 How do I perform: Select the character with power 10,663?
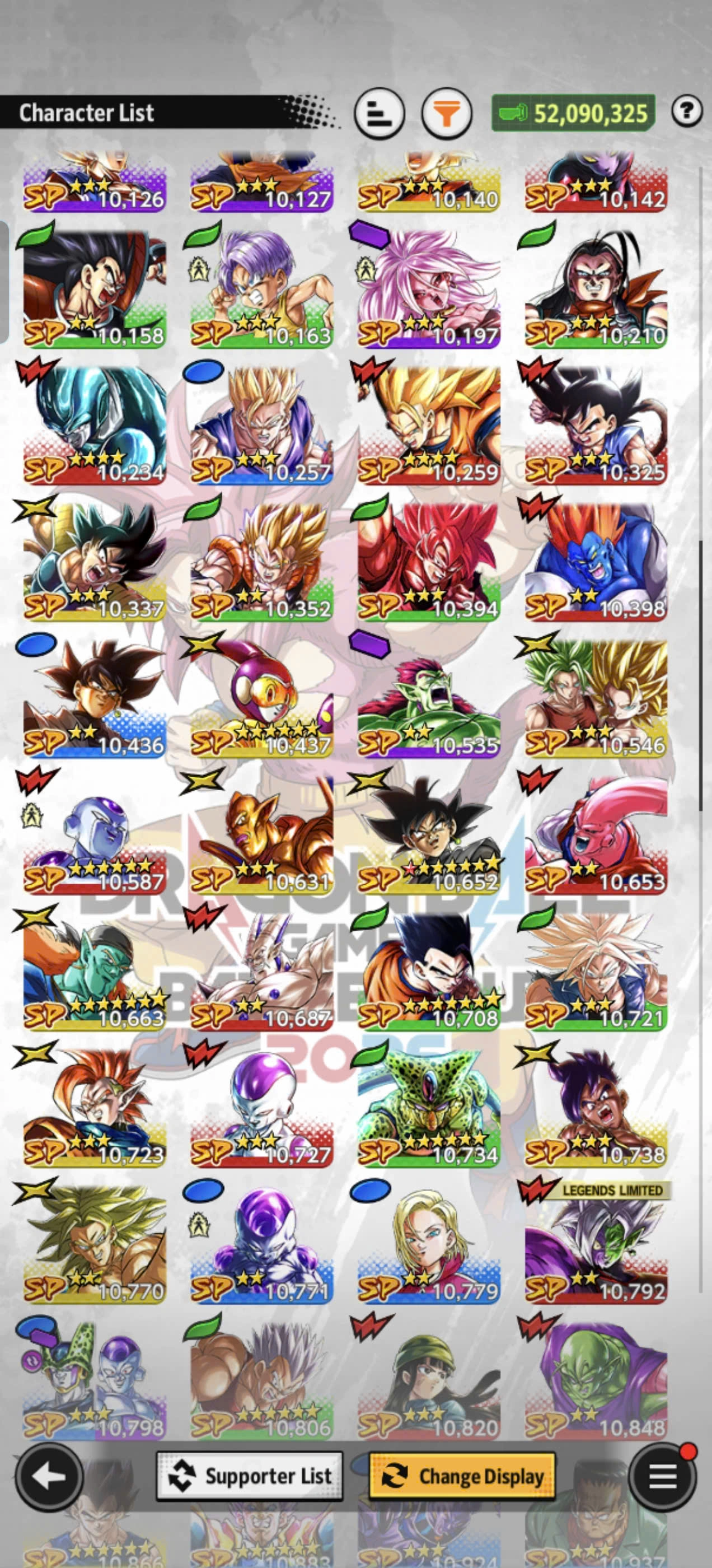[x=95, y=971]
